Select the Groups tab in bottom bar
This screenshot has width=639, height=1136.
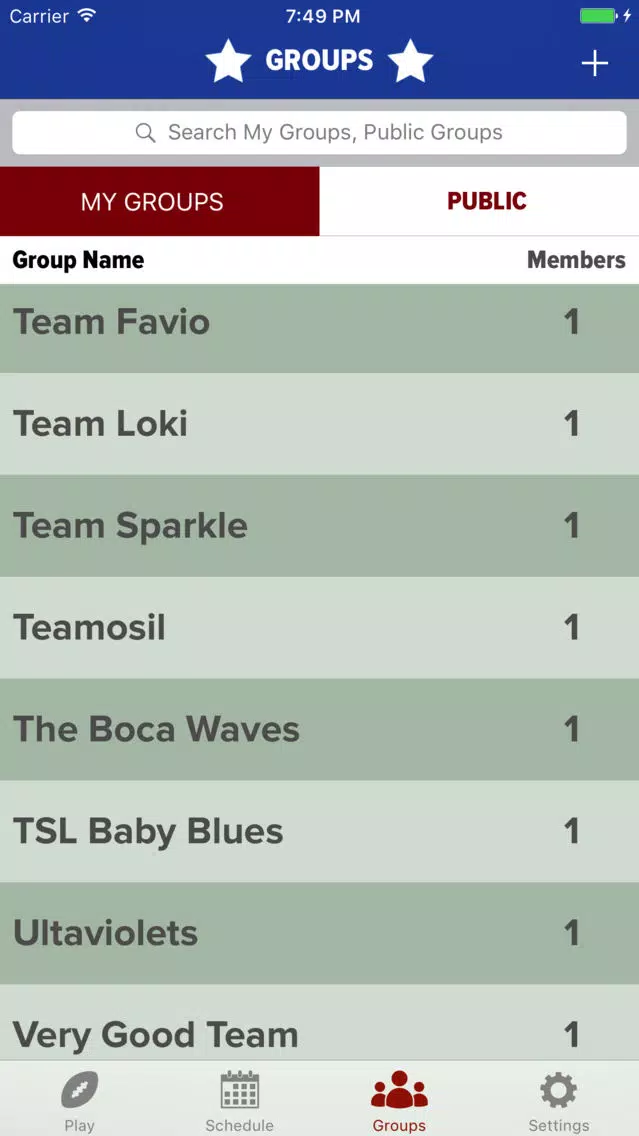click(399, 1100)
